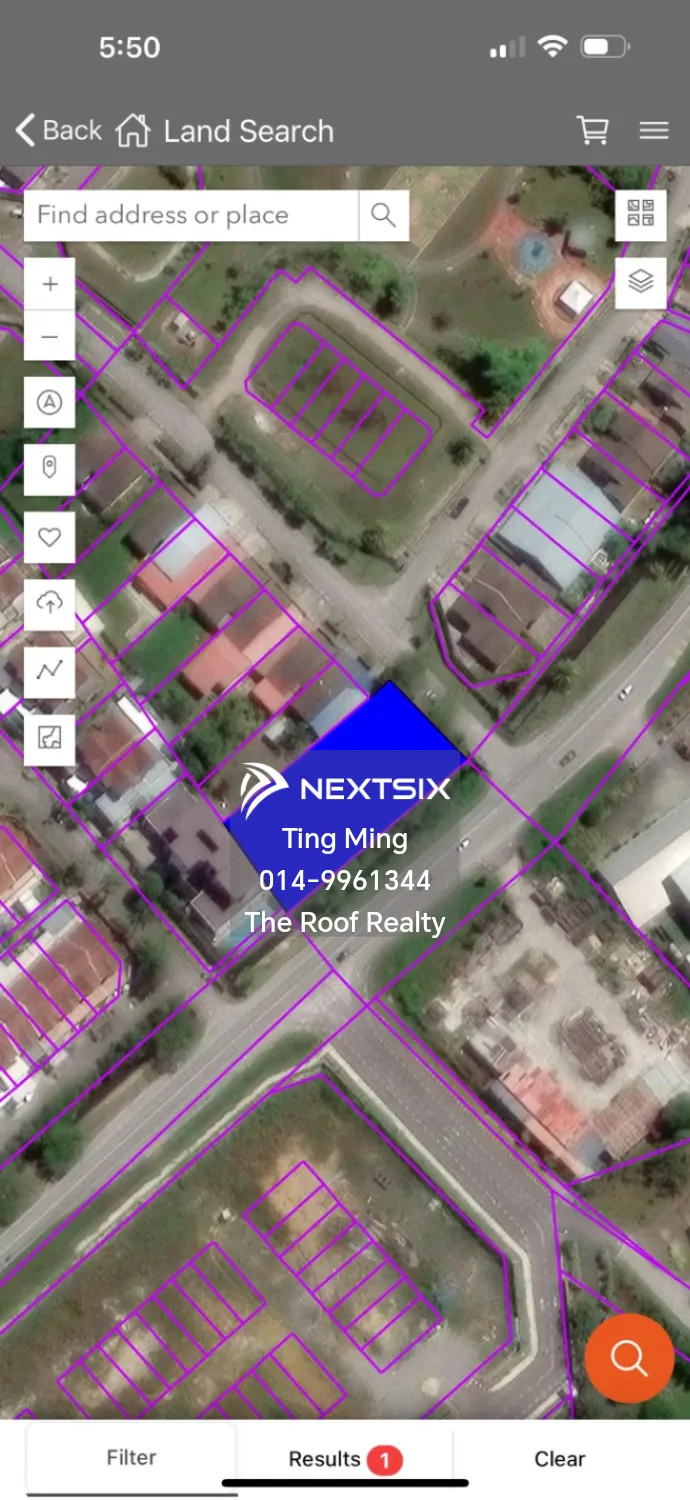Tap the compass navigation icon
690x1500 pixels.
(50, 402)
